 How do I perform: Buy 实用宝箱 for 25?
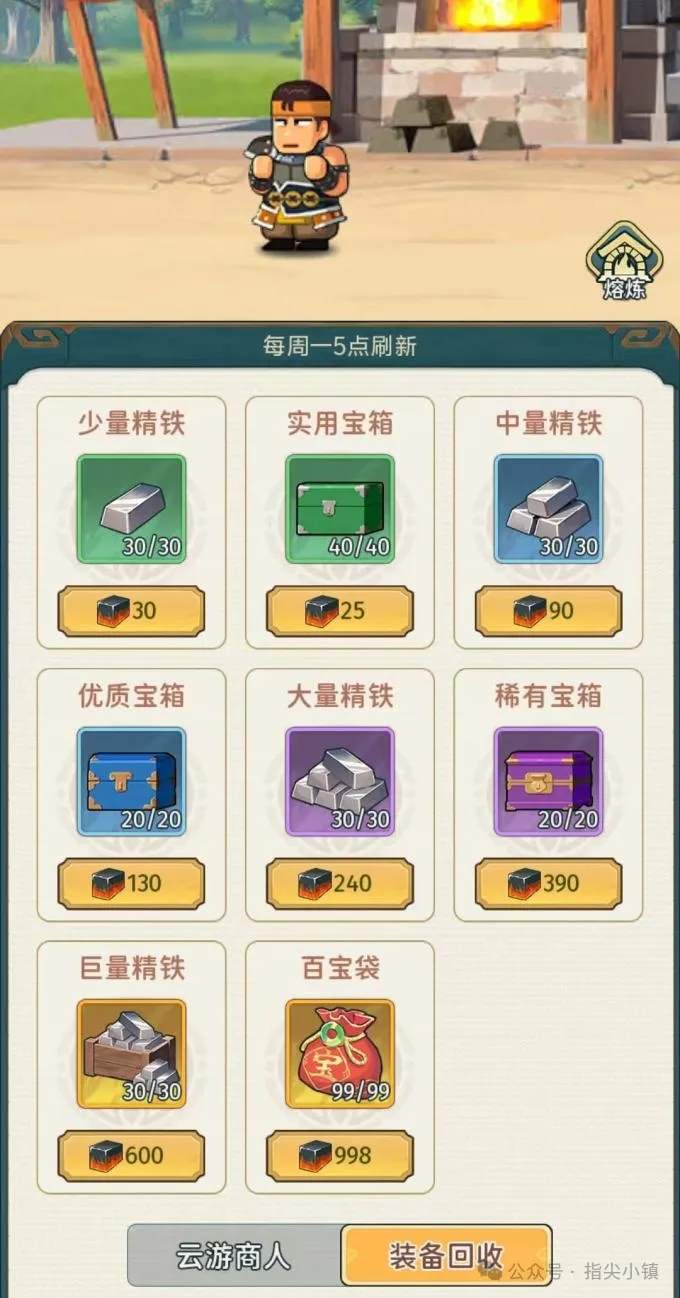tap(340, 611)
